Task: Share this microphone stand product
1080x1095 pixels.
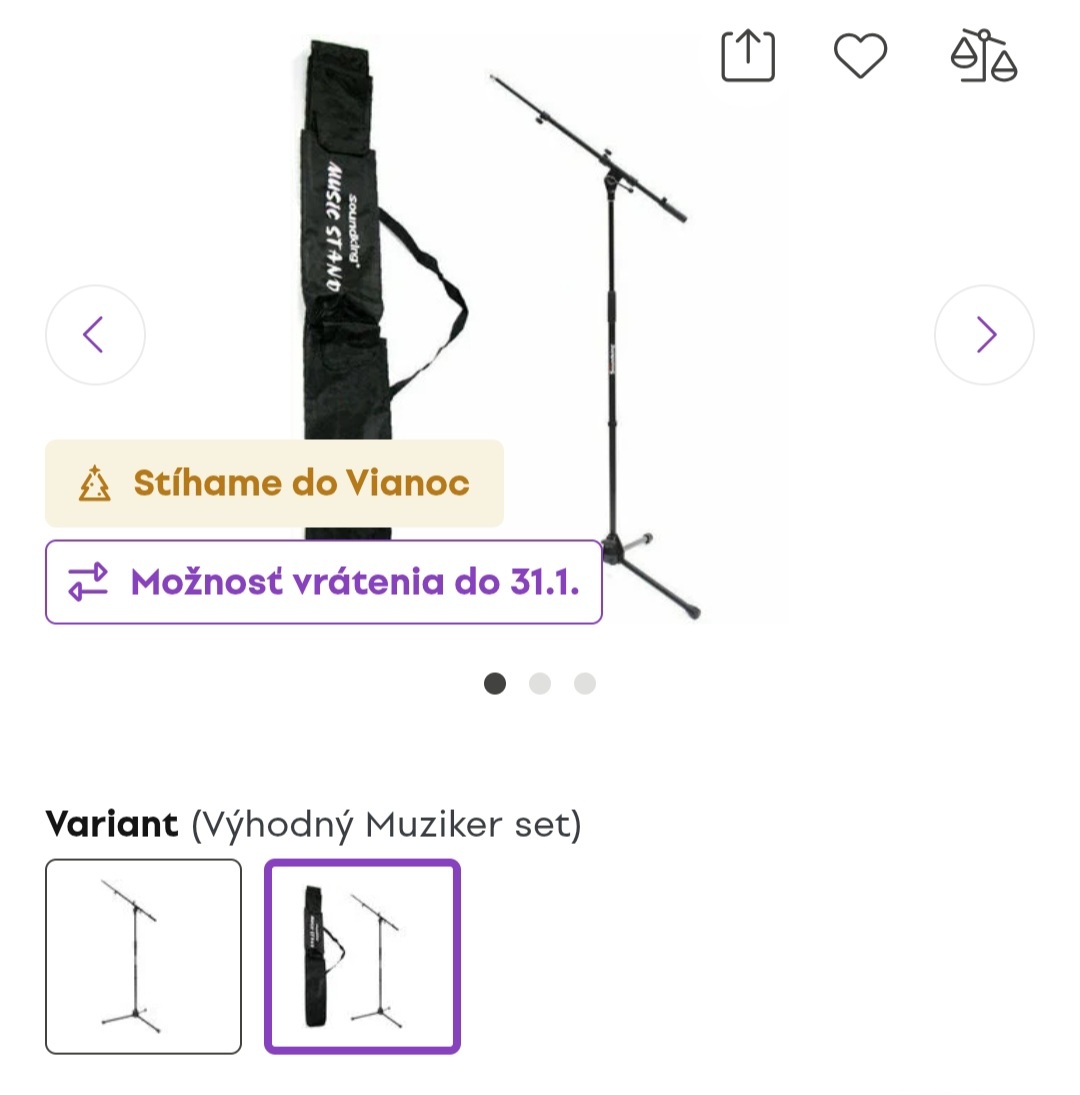Action: click(x=748, y=56)
